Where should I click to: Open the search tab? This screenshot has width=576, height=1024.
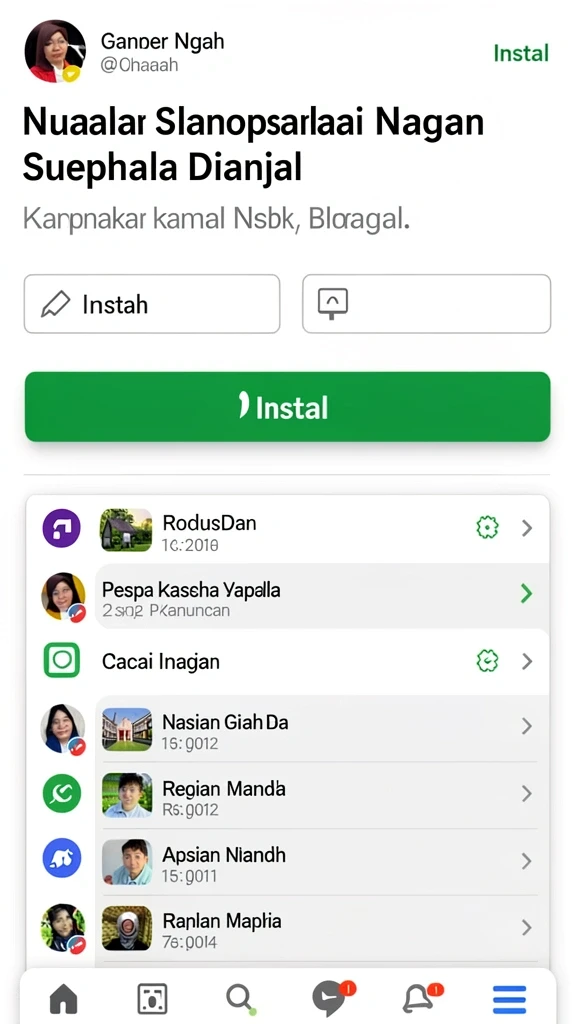[240, 999]
